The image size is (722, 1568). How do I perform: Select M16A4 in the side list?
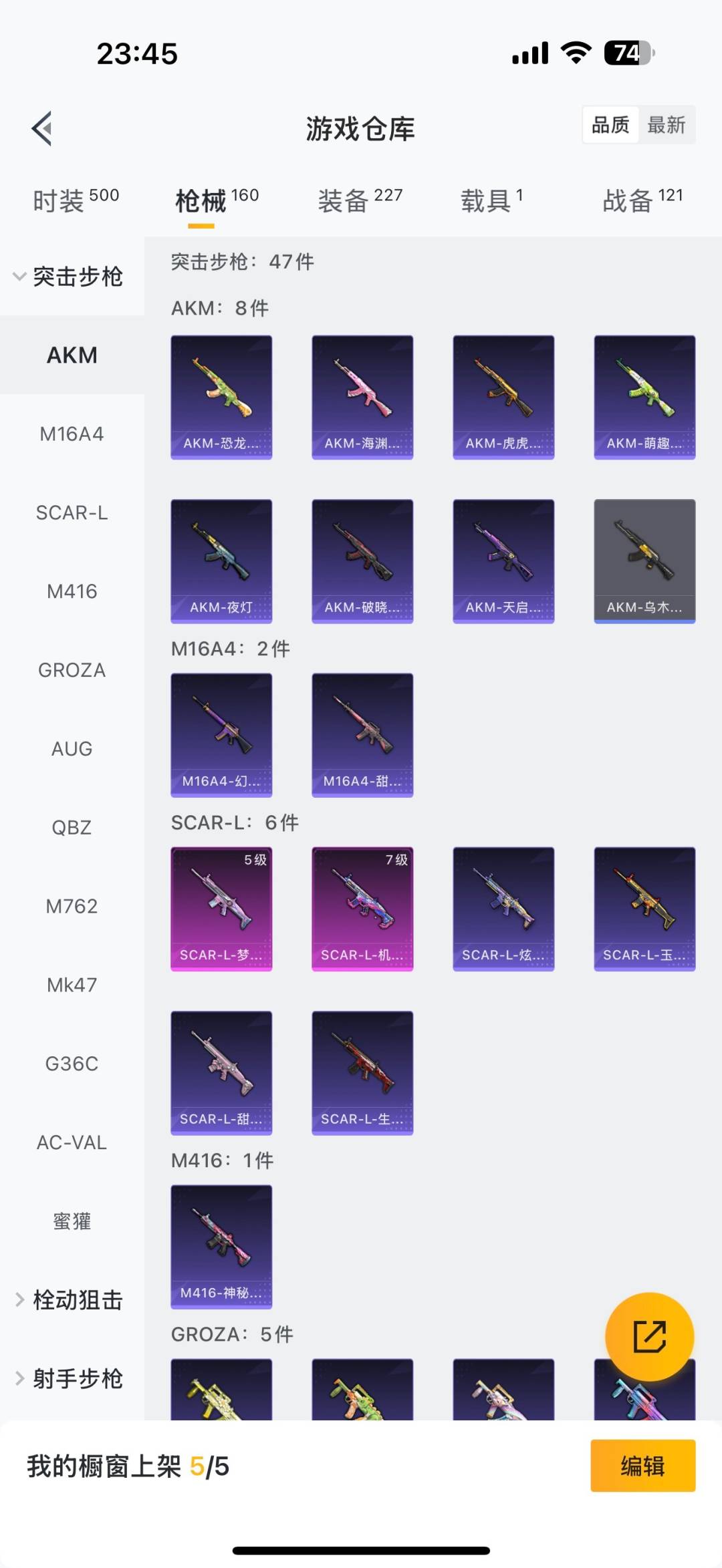[72, 434]
